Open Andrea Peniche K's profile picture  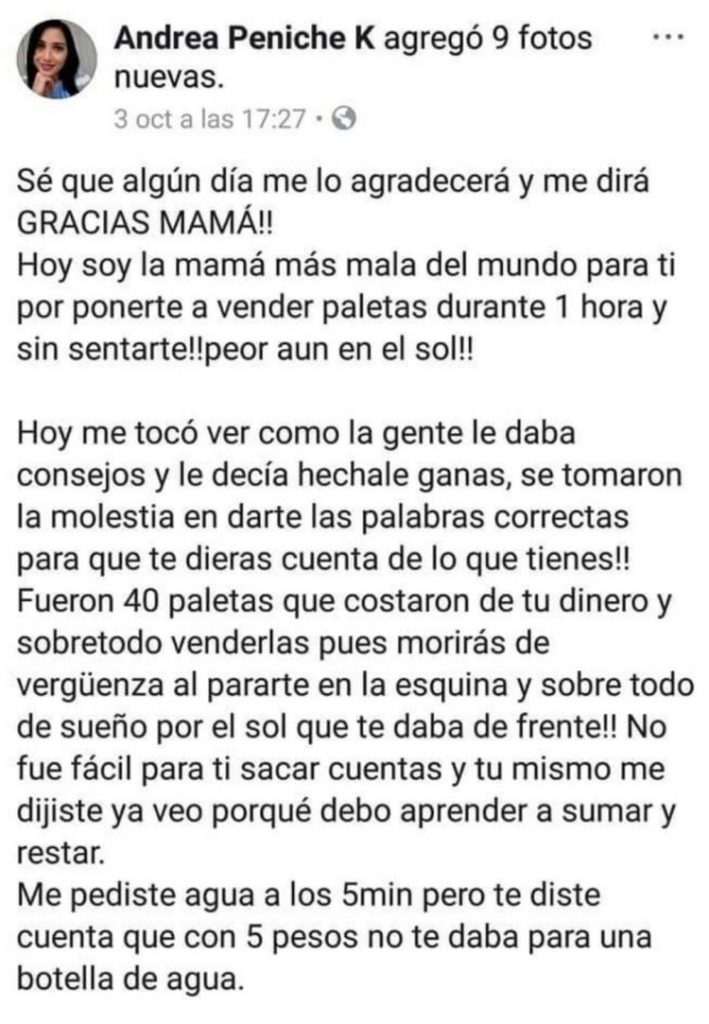57,59
